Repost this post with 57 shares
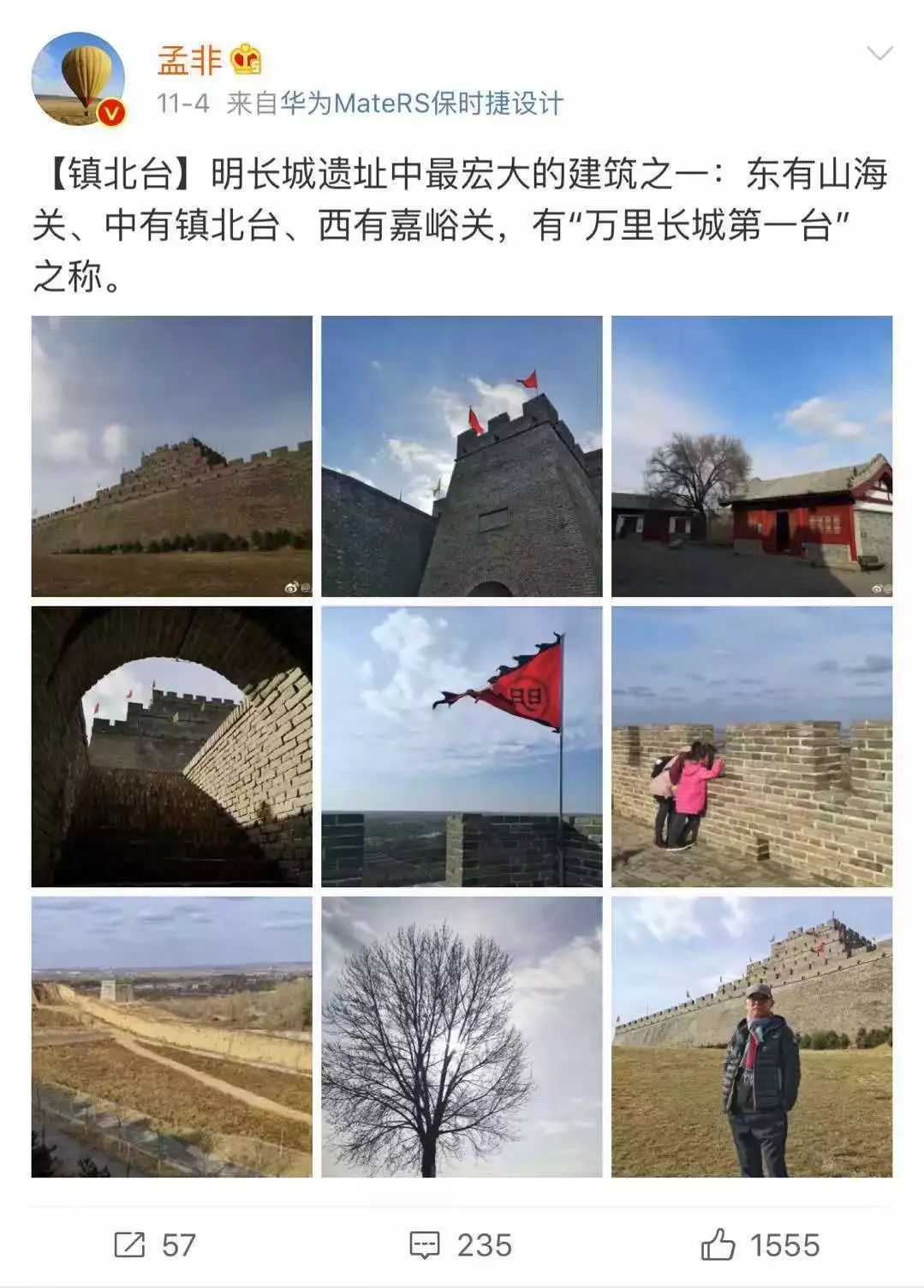The image size is (924, 1288). 155,1244
